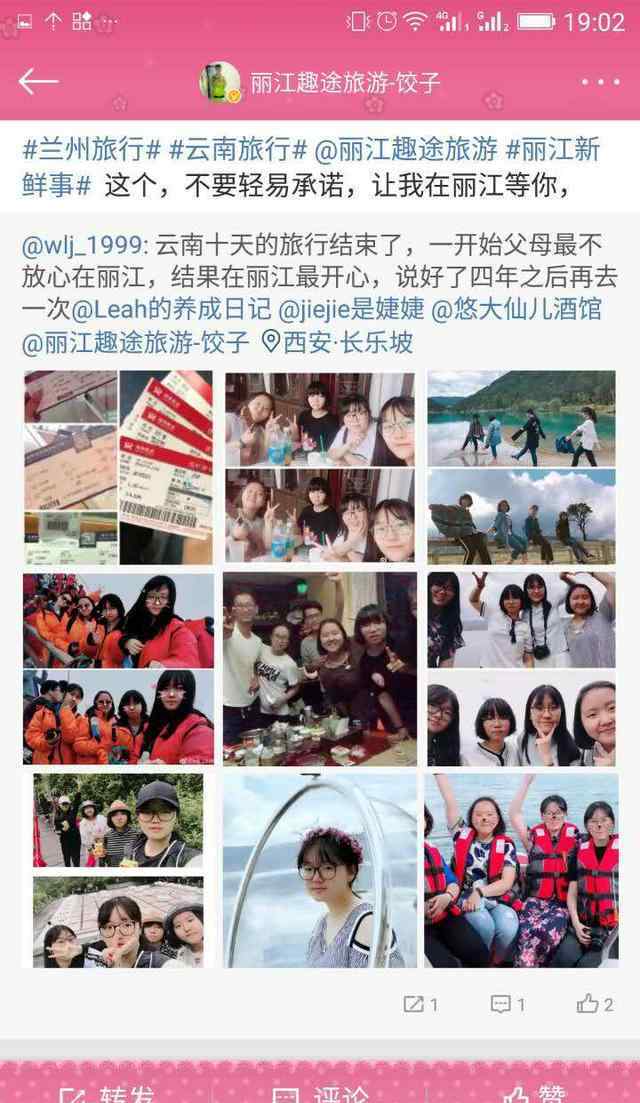Open the group dinner table photo
This screenshot has height=1103, width=640.
[320, 669]
